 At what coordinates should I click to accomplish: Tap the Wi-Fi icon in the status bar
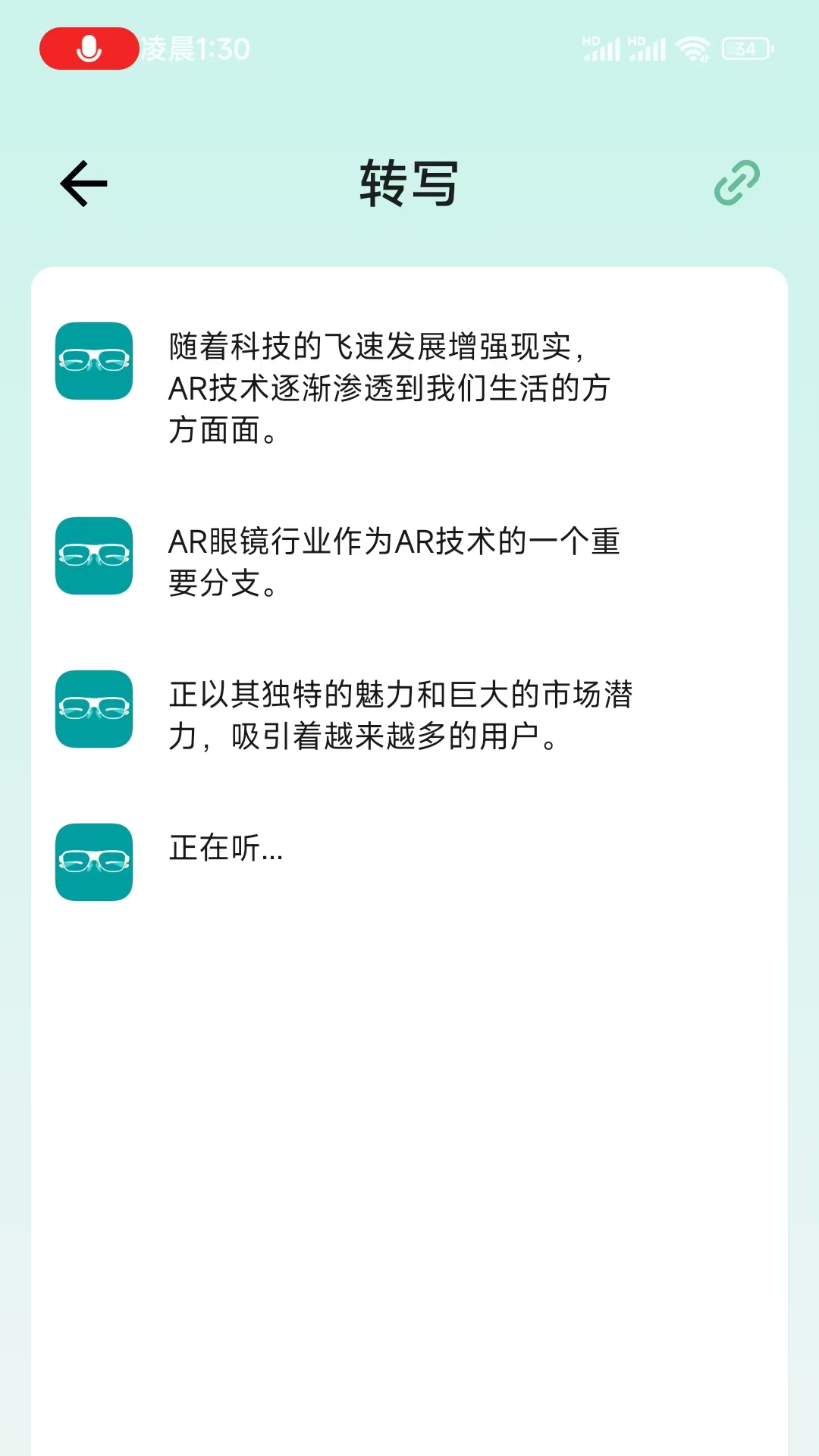point(692,49)
